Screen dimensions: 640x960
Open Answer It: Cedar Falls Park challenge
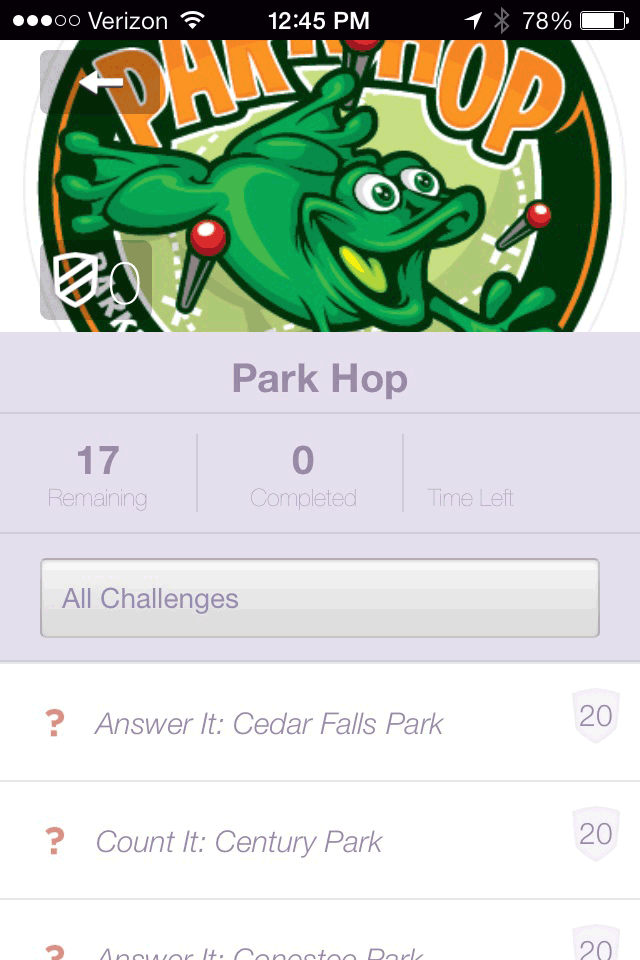tap(269, 723)
